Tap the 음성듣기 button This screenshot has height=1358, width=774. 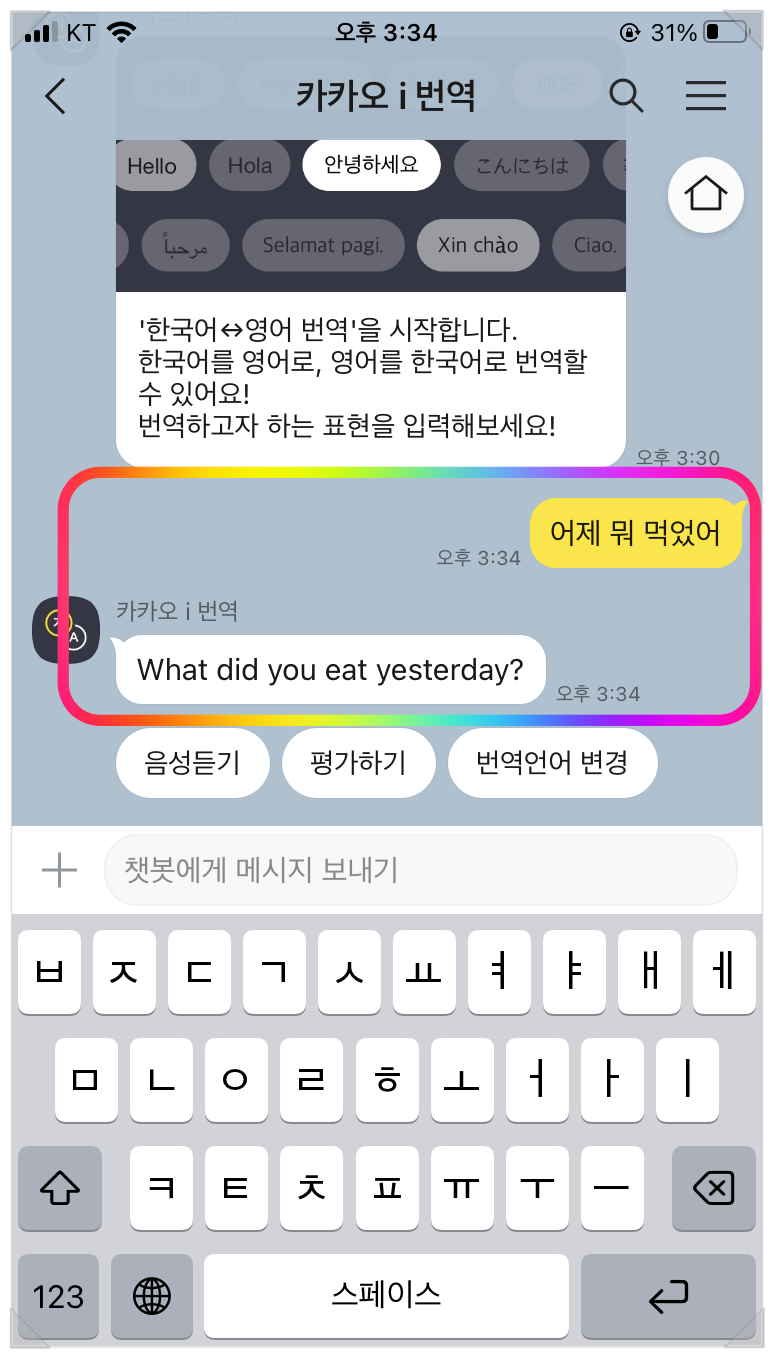(193, 763)
